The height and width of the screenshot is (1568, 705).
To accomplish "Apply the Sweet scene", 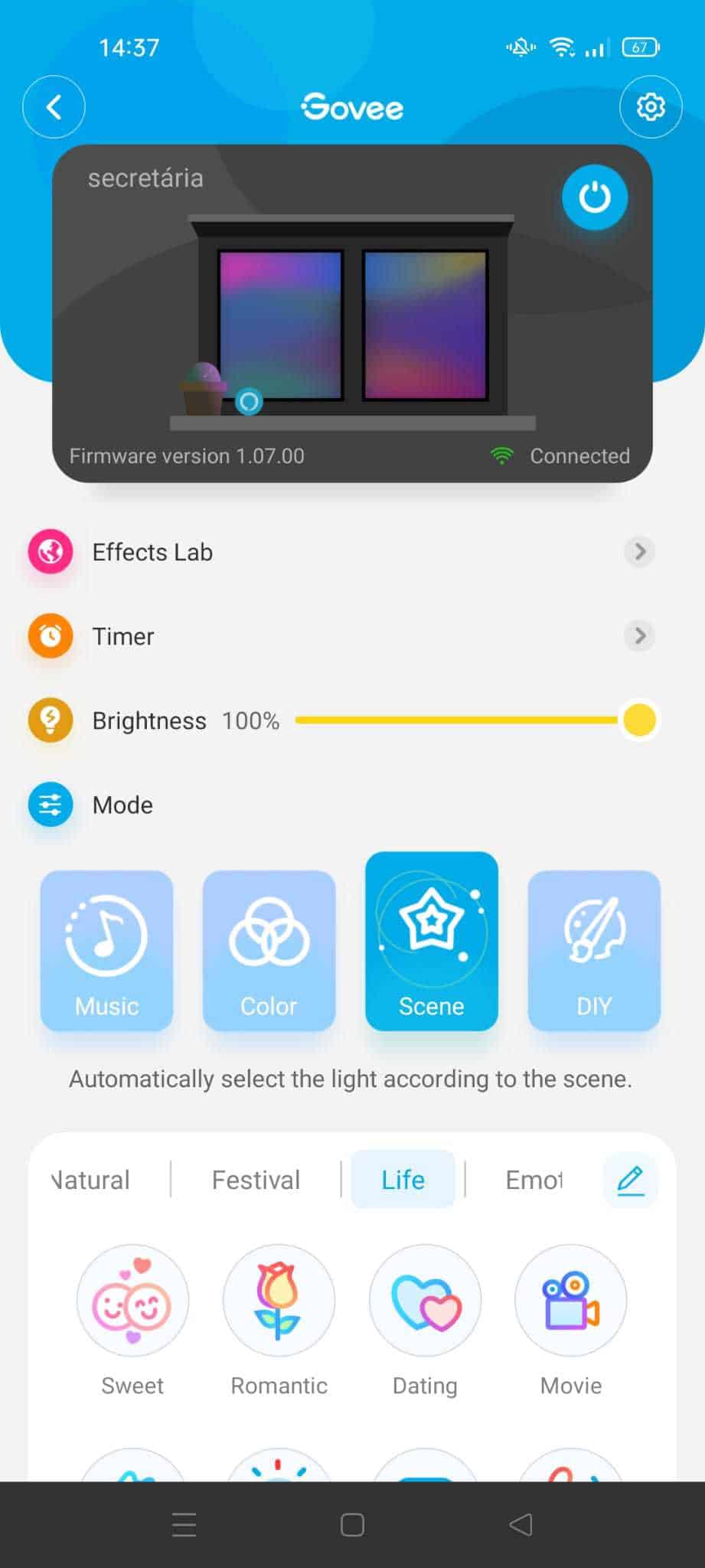I will (x=132, y=1300).
